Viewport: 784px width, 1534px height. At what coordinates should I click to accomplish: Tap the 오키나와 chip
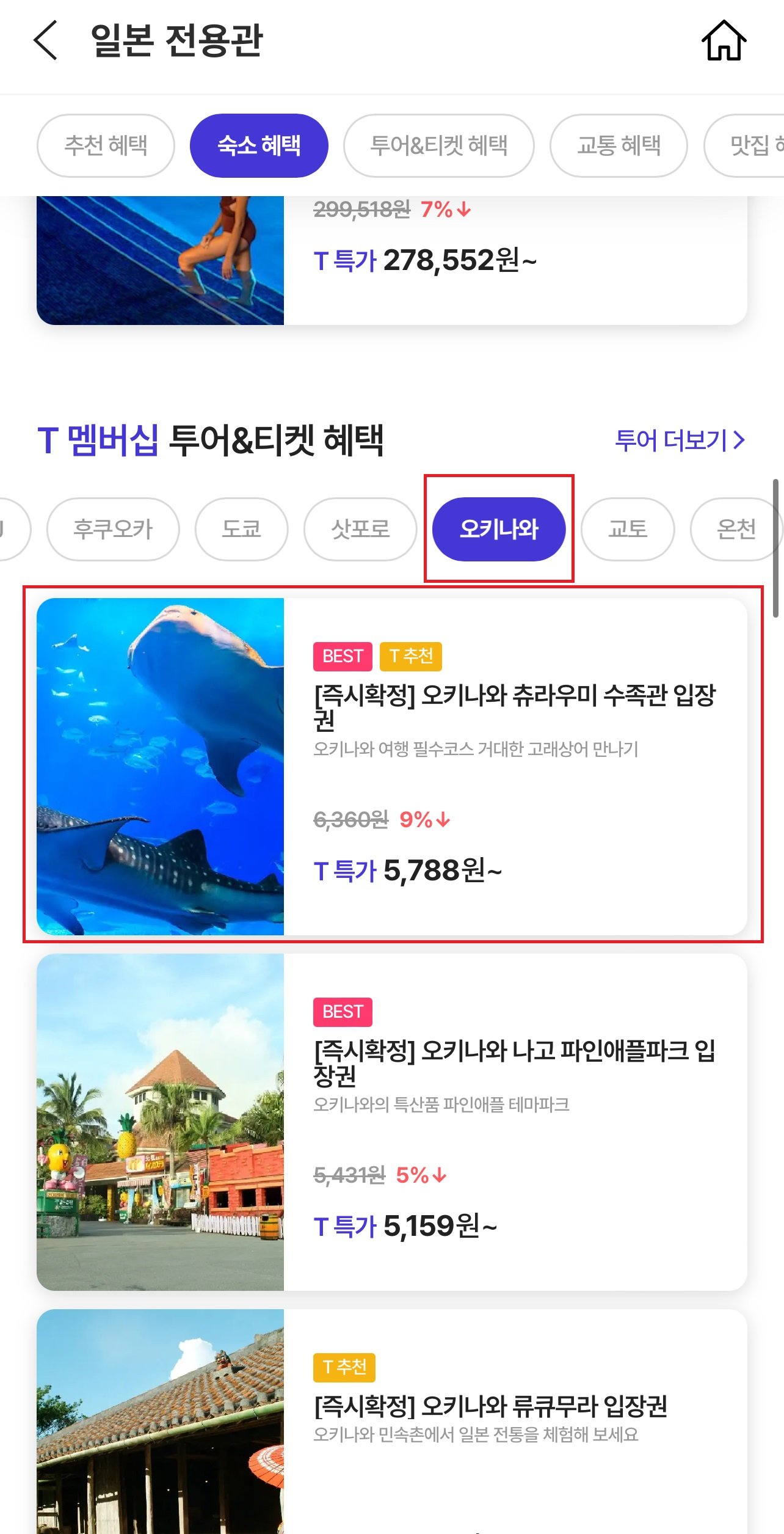[x=499, y=529]
